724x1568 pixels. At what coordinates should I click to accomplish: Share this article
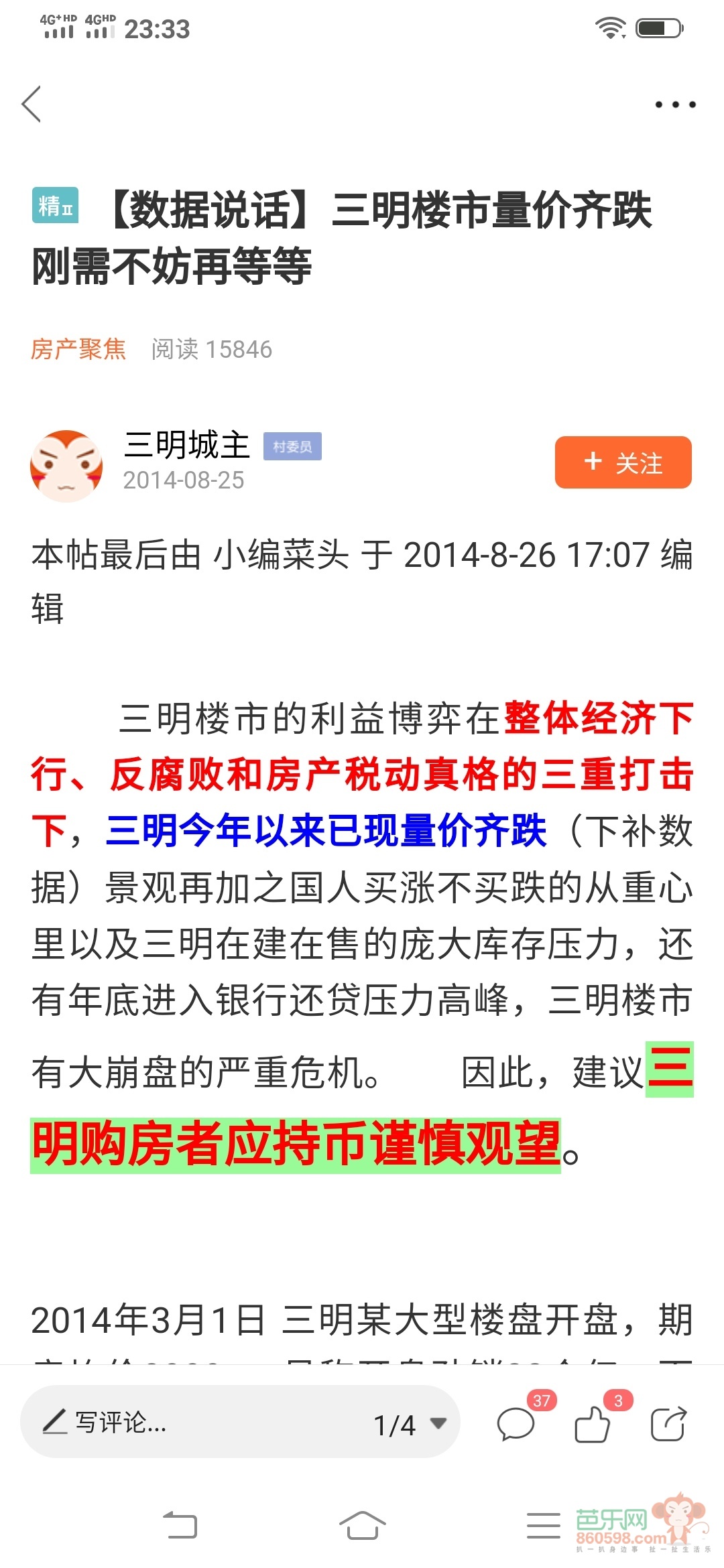point(668,1424)
